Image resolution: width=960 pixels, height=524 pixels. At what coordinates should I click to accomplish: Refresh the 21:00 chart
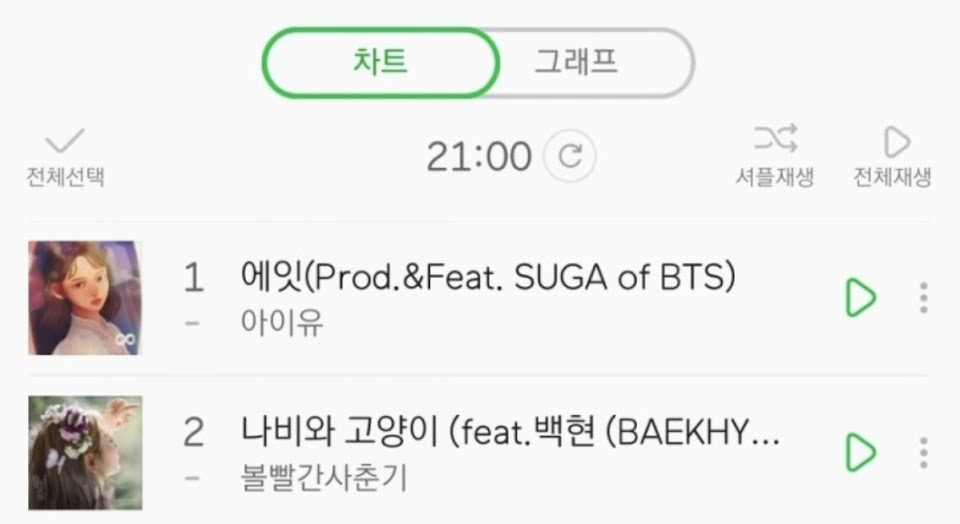coord(569,156)
